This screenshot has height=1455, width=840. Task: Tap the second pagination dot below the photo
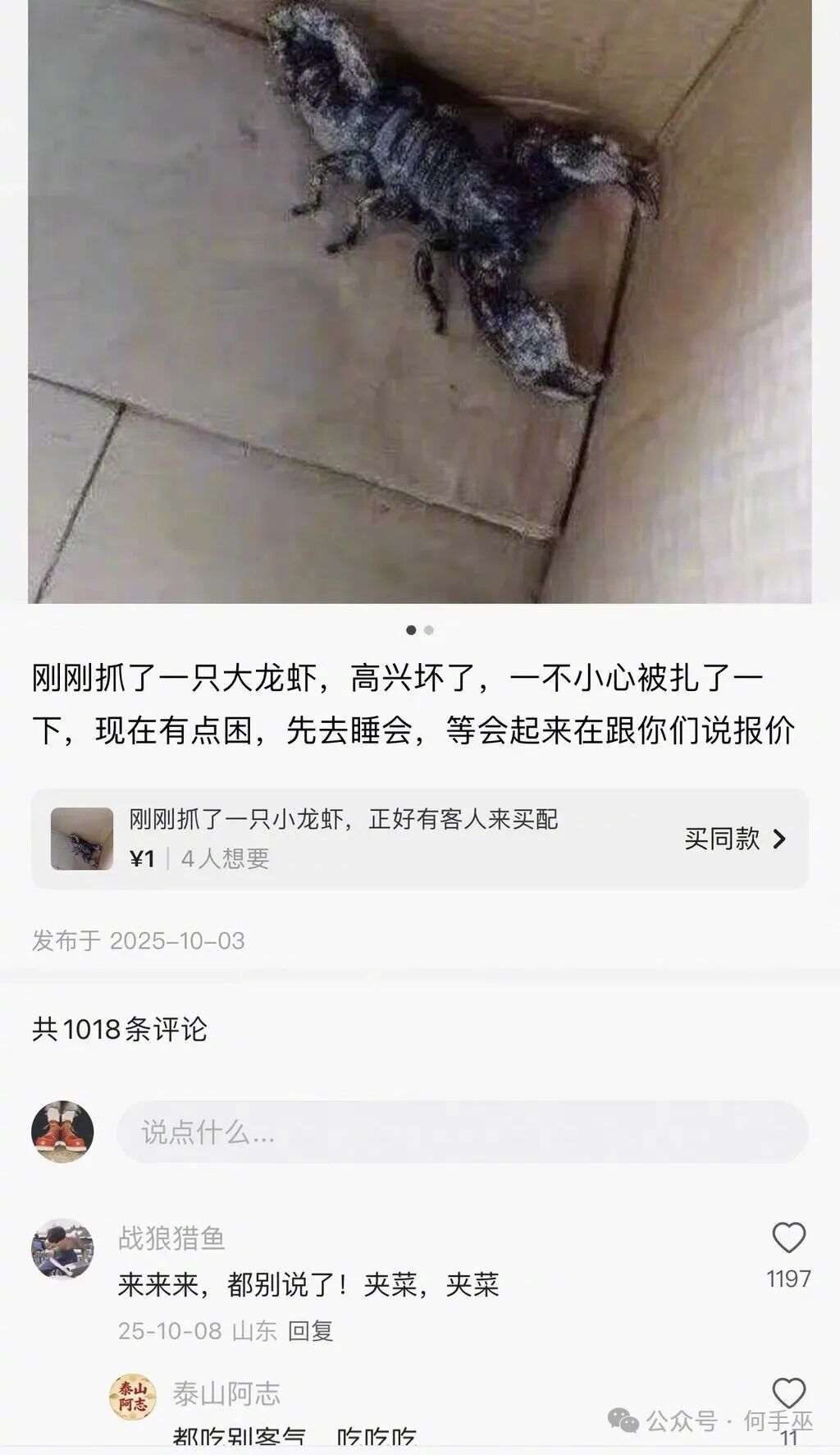point(428,631)
